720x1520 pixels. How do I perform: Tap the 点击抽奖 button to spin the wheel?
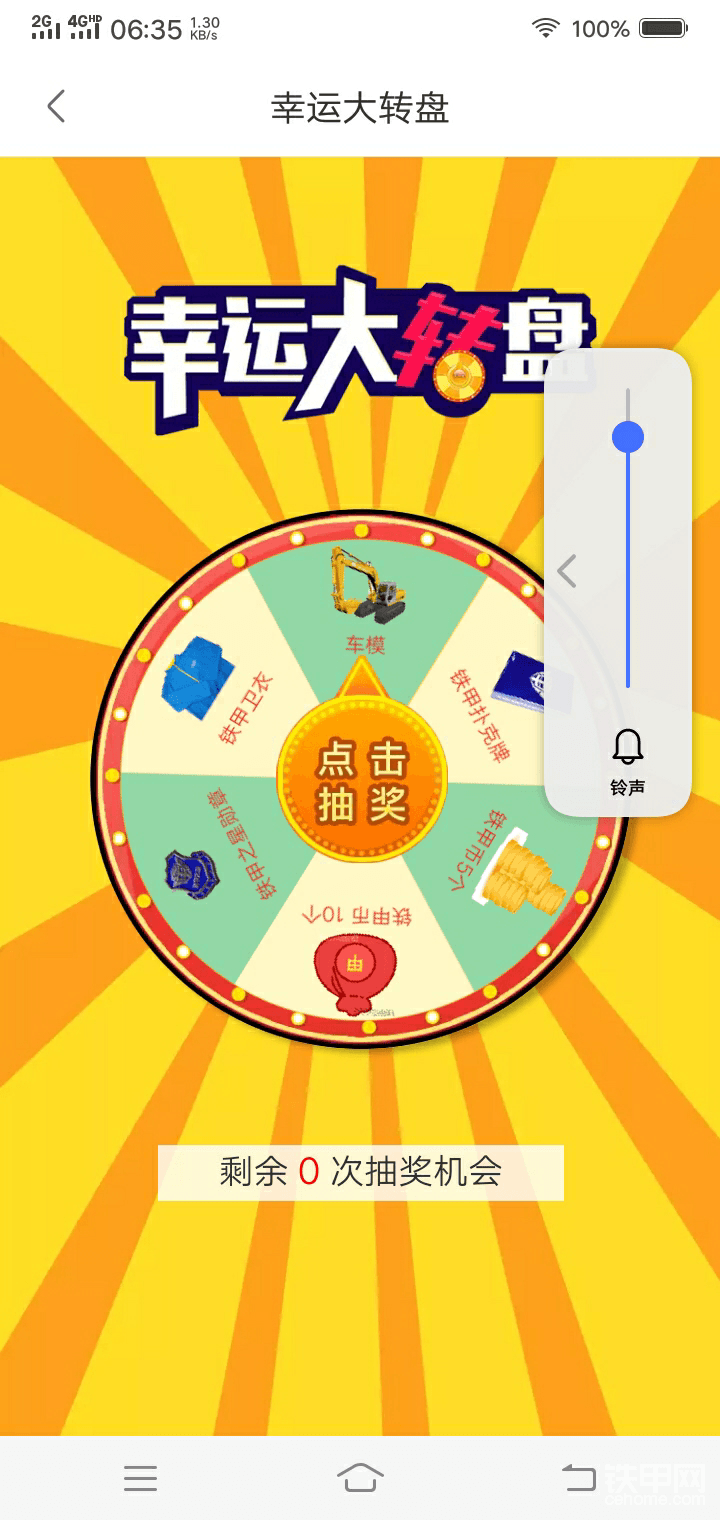coord(362,778)
